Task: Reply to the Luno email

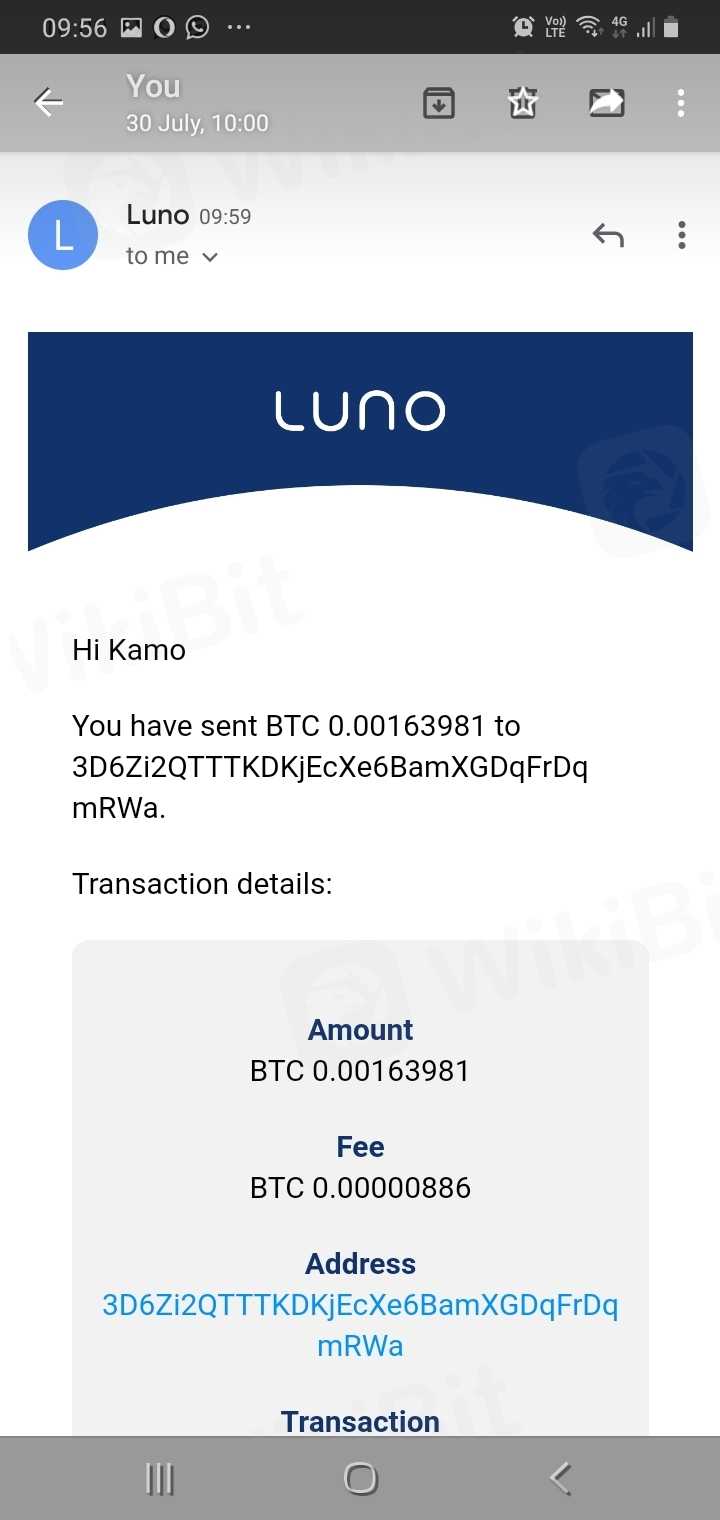Action: pyautogui.click(x=608, y=235)
